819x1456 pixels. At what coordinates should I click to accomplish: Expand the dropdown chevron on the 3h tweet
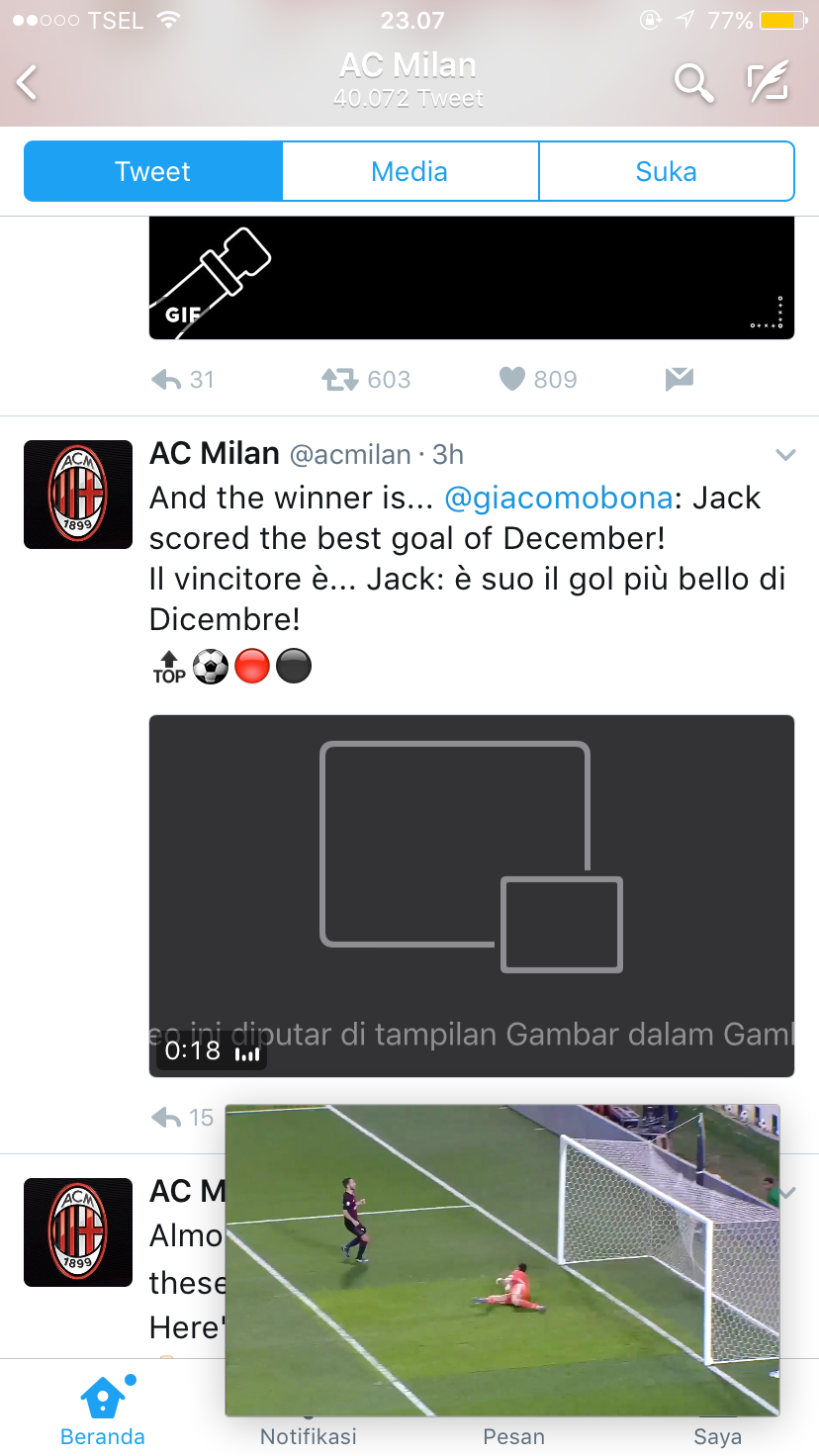click(x=786, y=455)
